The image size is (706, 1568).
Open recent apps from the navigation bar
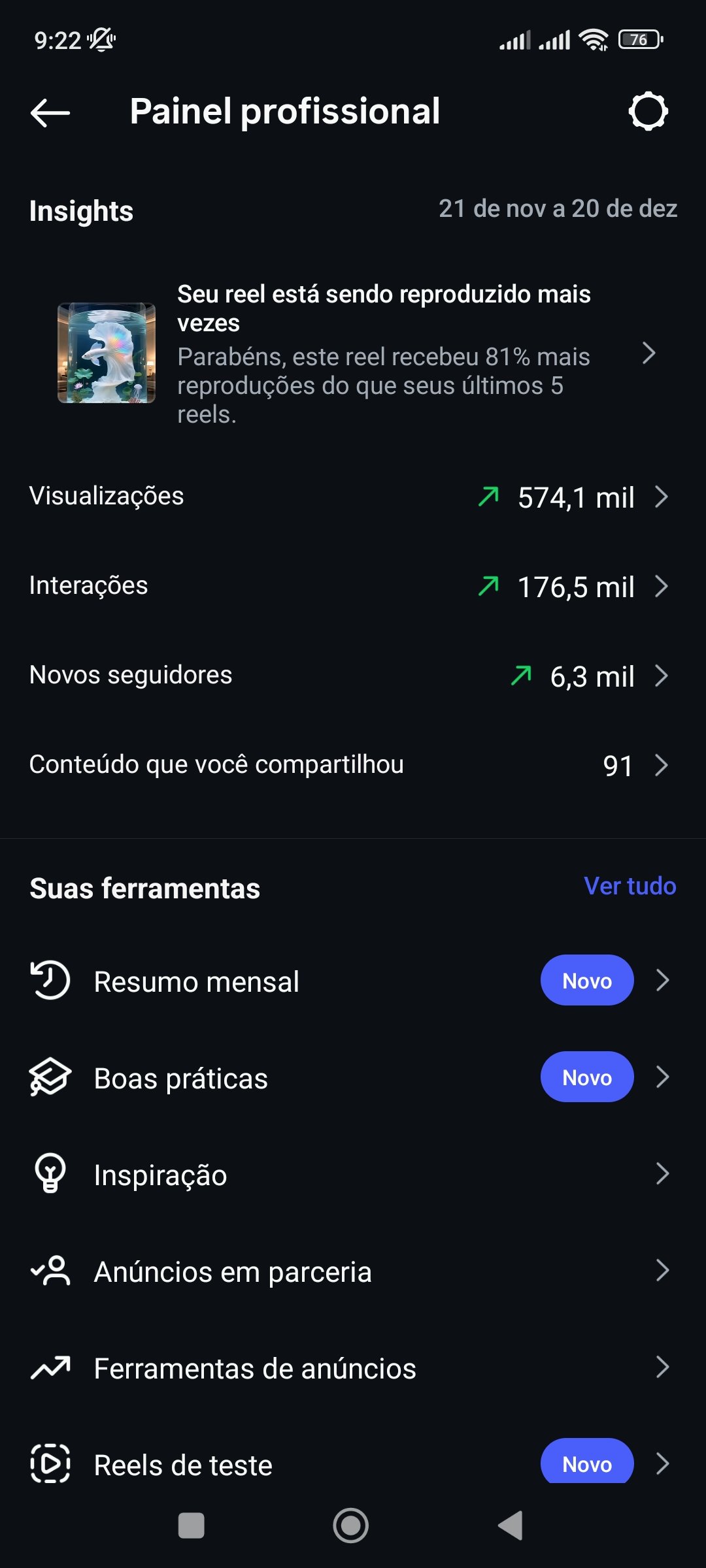(192, 1526)
